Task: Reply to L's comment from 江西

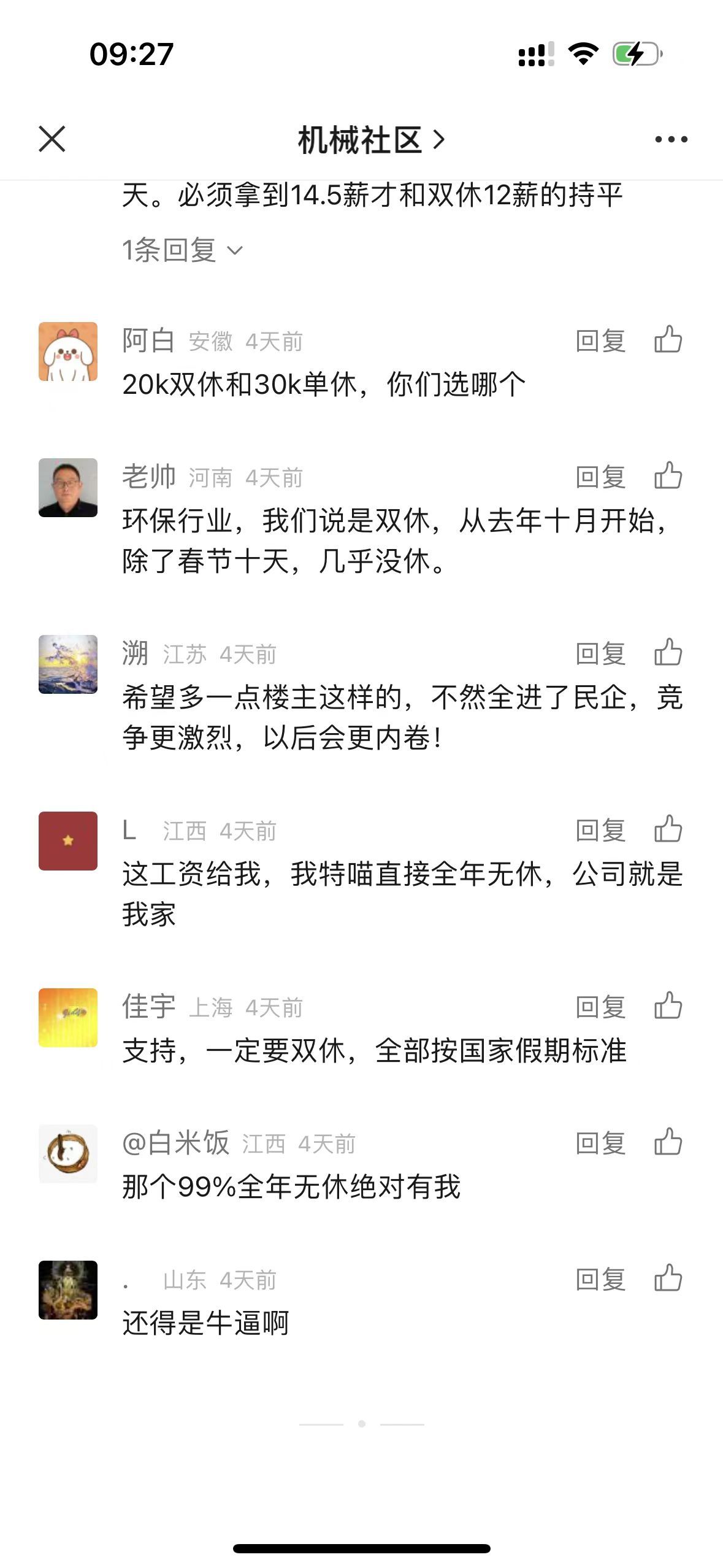Action: tap(600, 831)
